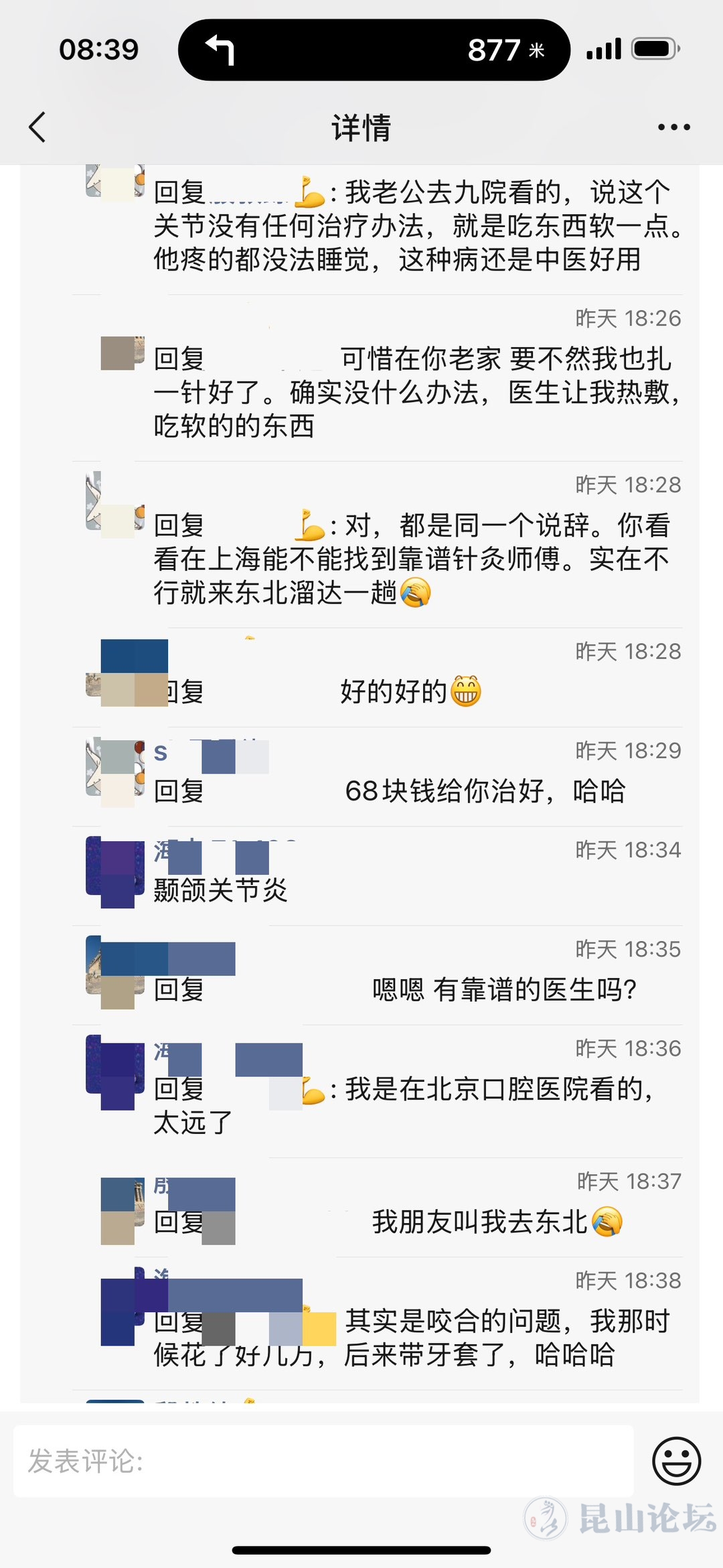Open the emoji picker beside comment box

(676, 1461)
